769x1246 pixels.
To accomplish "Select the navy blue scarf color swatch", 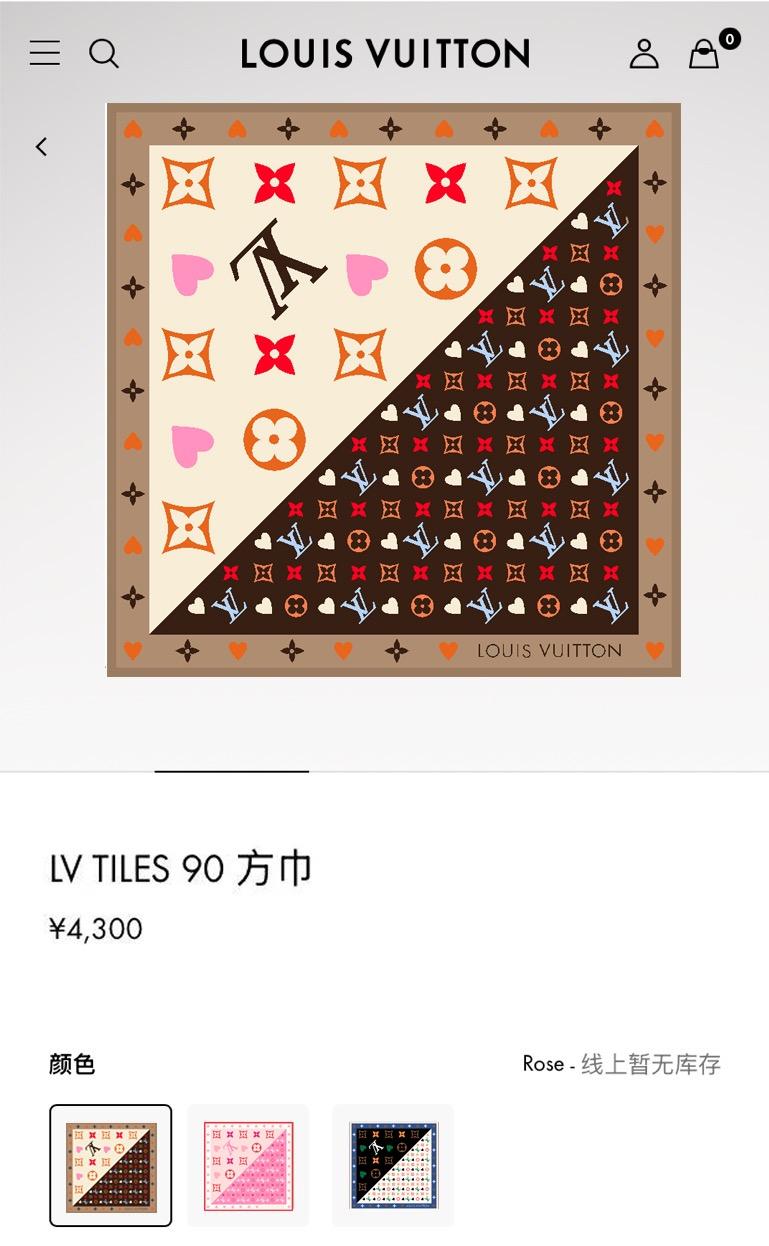I will [x=393, y=1165].
